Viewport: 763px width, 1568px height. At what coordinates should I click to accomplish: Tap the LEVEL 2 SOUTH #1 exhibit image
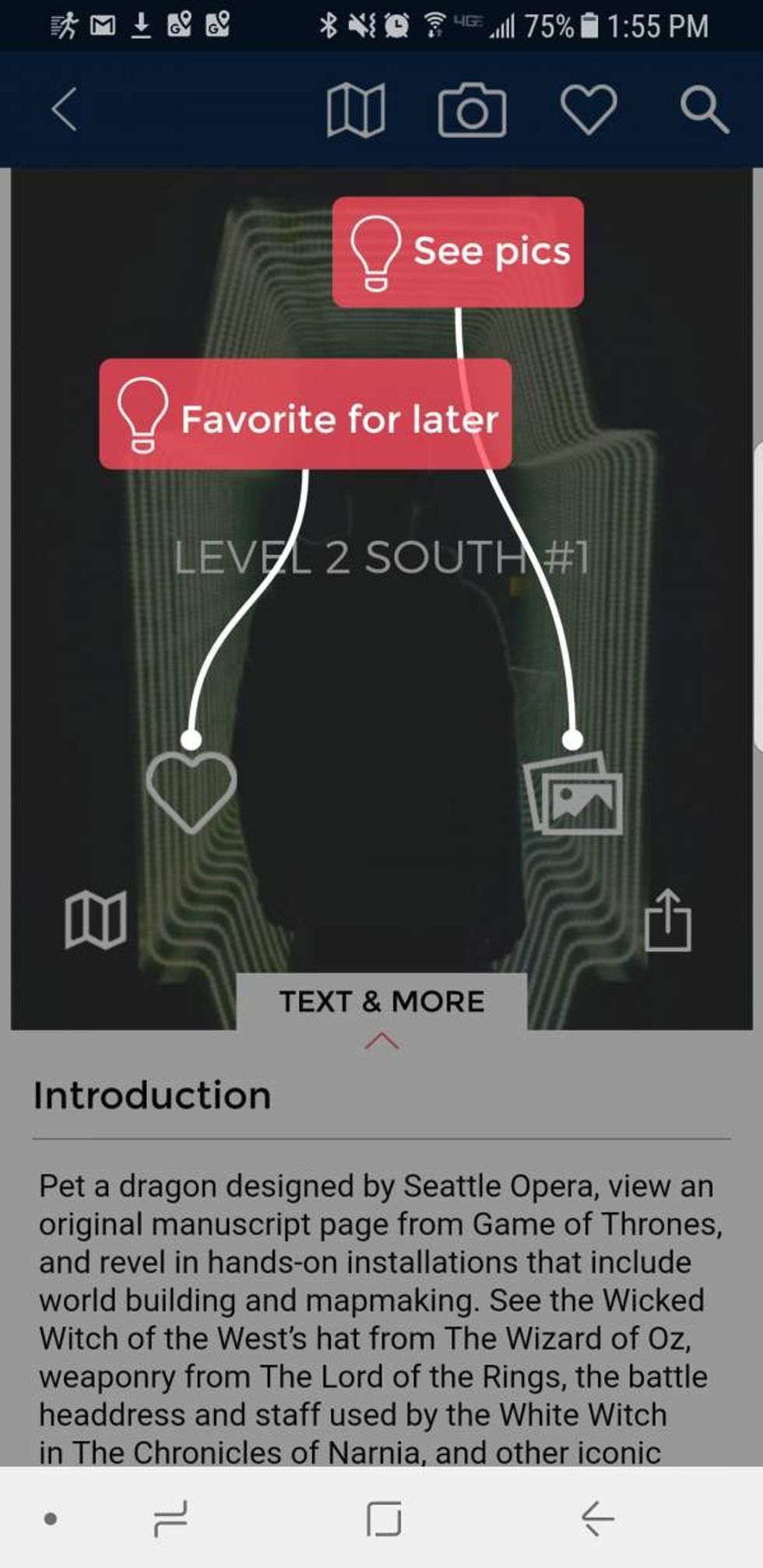(381, 555)
